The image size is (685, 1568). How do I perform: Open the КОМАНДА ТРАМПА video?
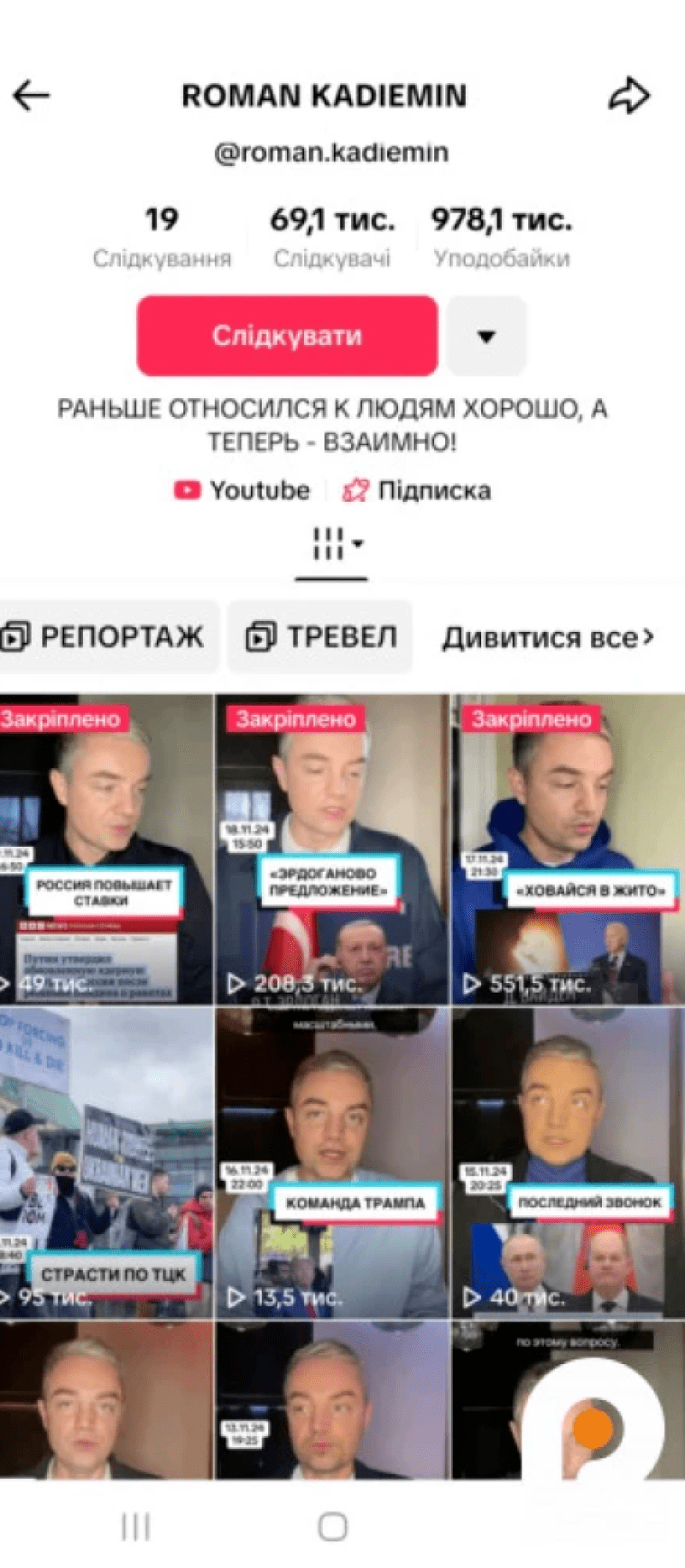(x=332, y=1163)
